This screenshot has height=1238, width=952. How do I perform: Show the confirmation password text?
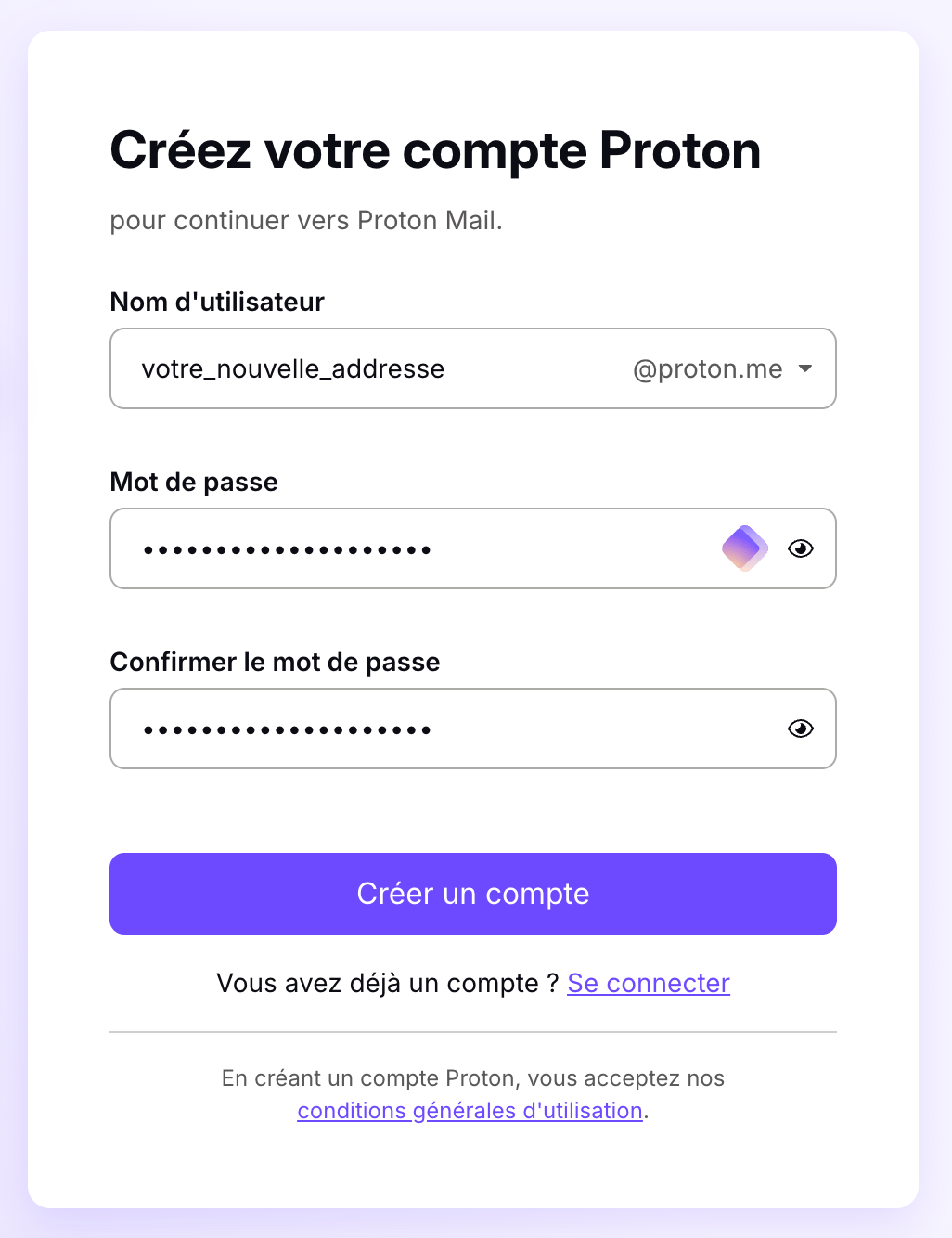[801, 729]
